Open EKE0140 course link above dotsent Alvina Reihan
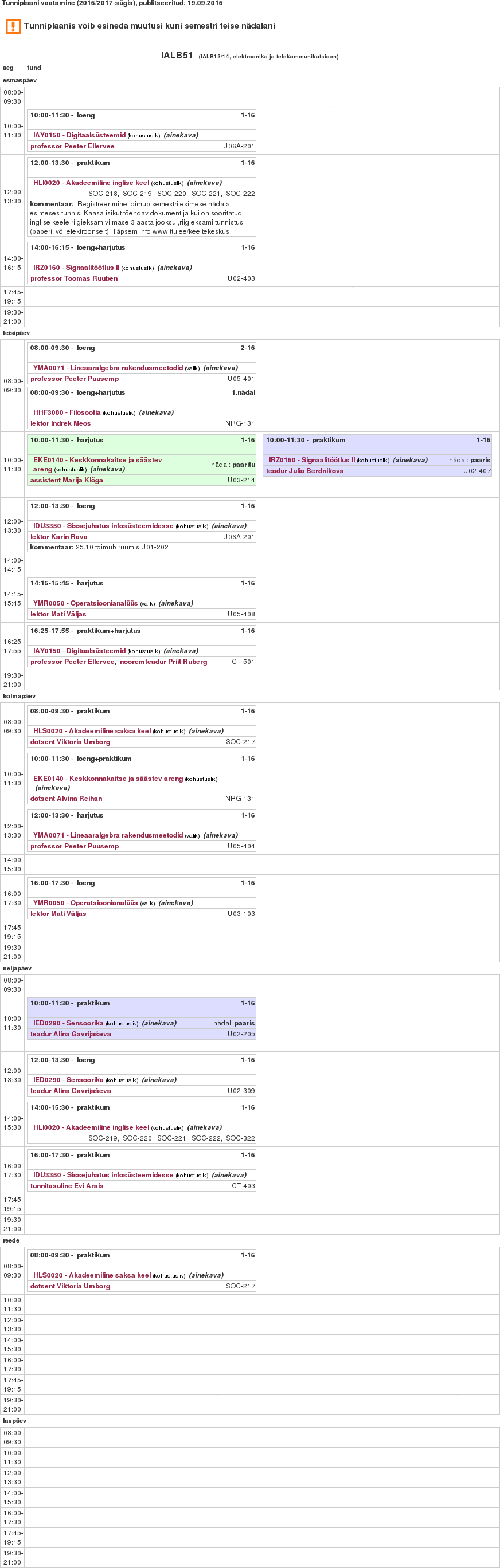 (x=108, y=778)
